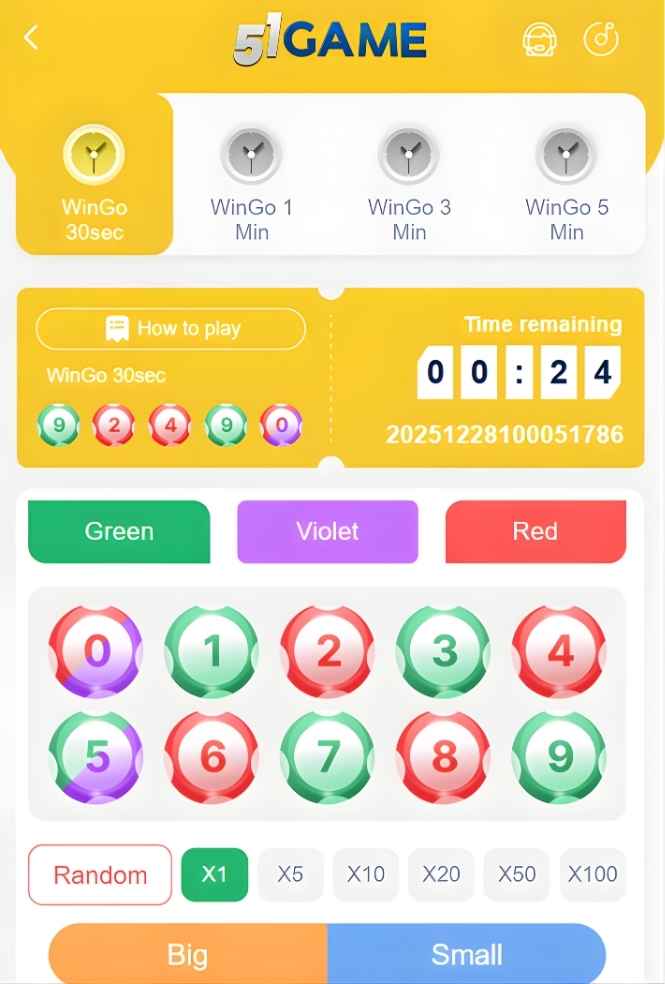This screenshot has width=665, height=984.
Task: Select number ball 5
Action: [96, 757]
